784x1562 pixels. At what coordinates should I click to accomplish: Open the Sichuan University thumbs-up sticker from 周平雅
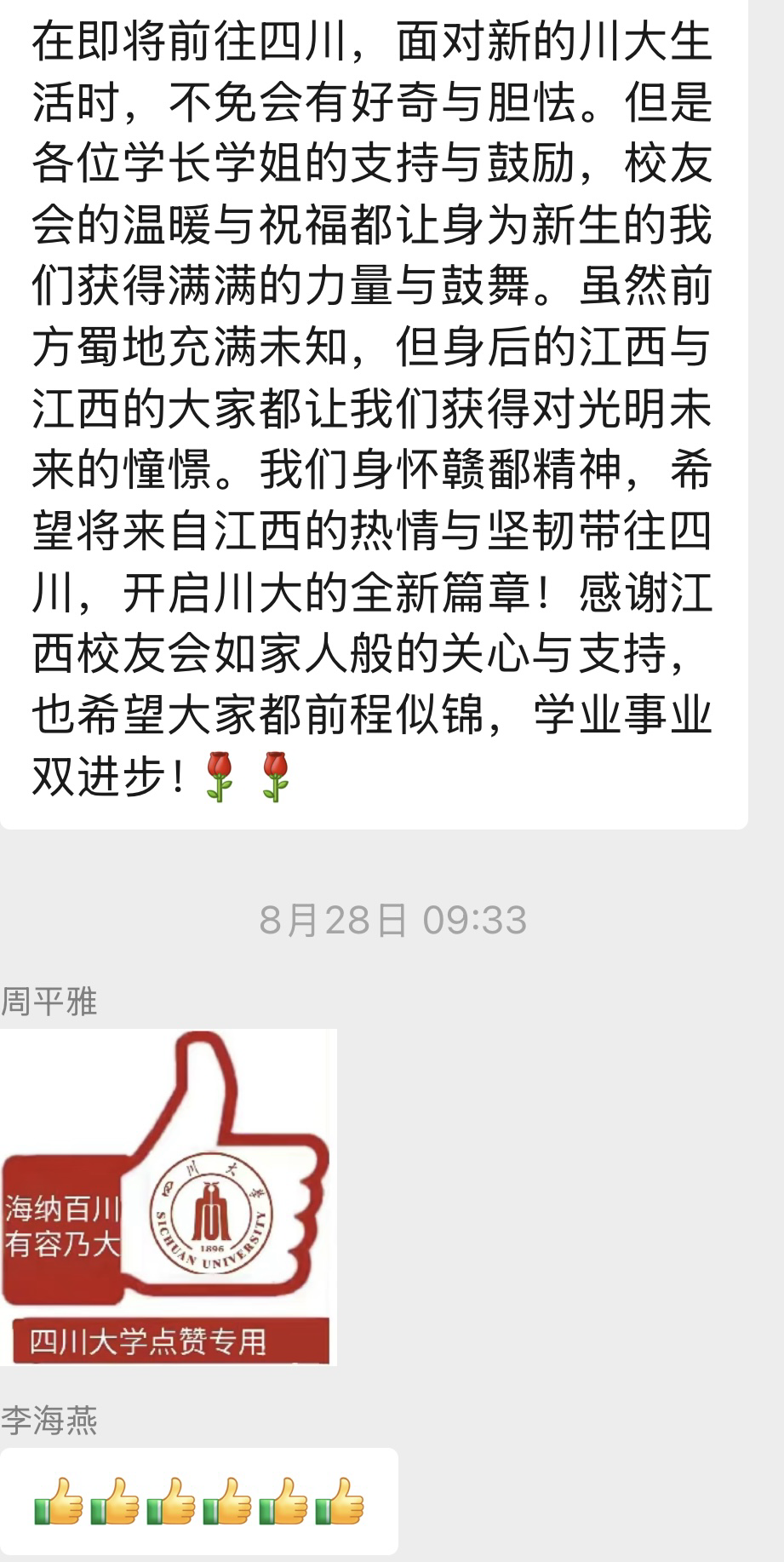pyautogui.click(x=169, y=1197)
